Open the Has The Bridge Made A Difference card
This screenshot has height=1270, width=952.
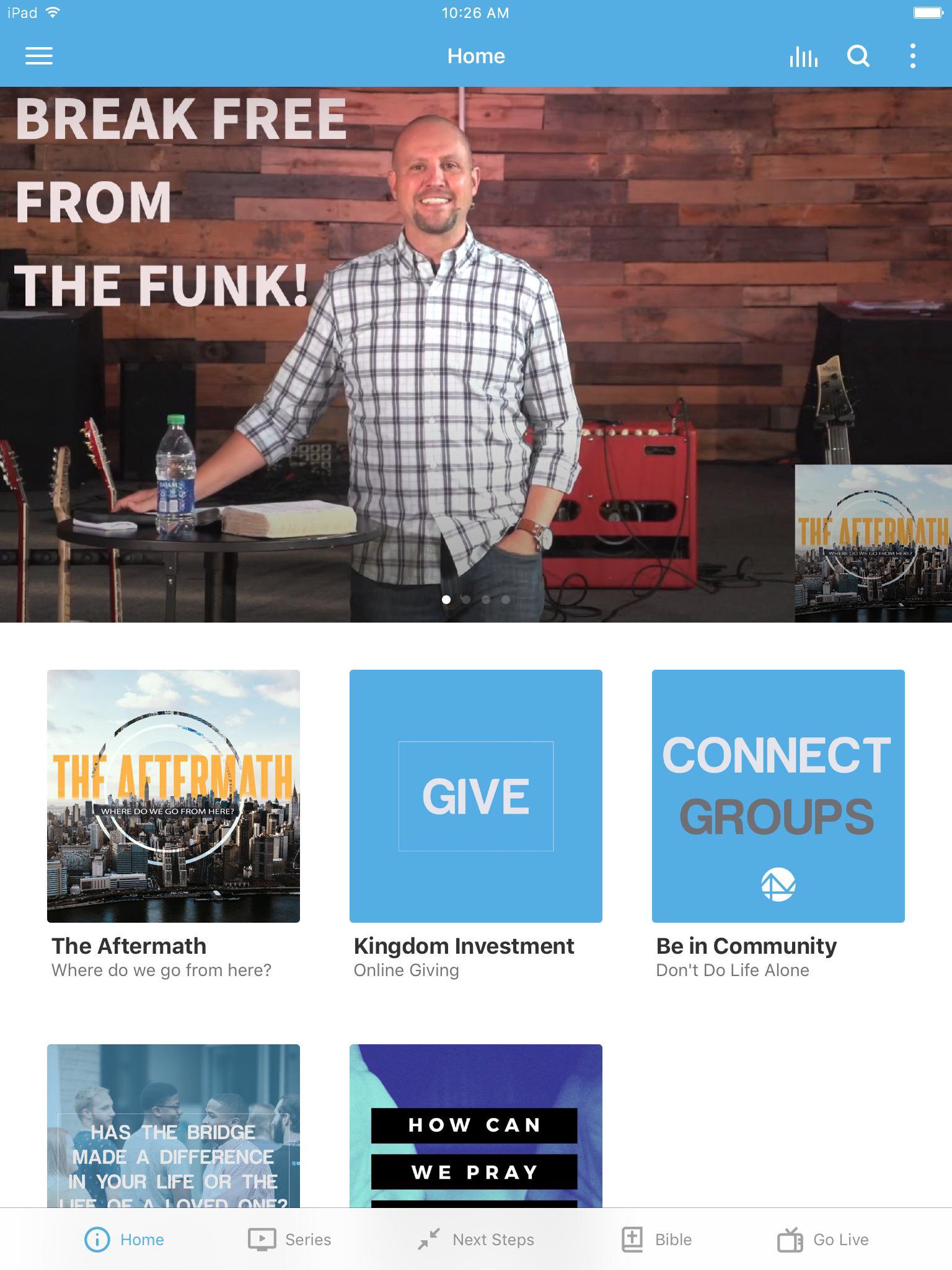(x=174, y=1126)
